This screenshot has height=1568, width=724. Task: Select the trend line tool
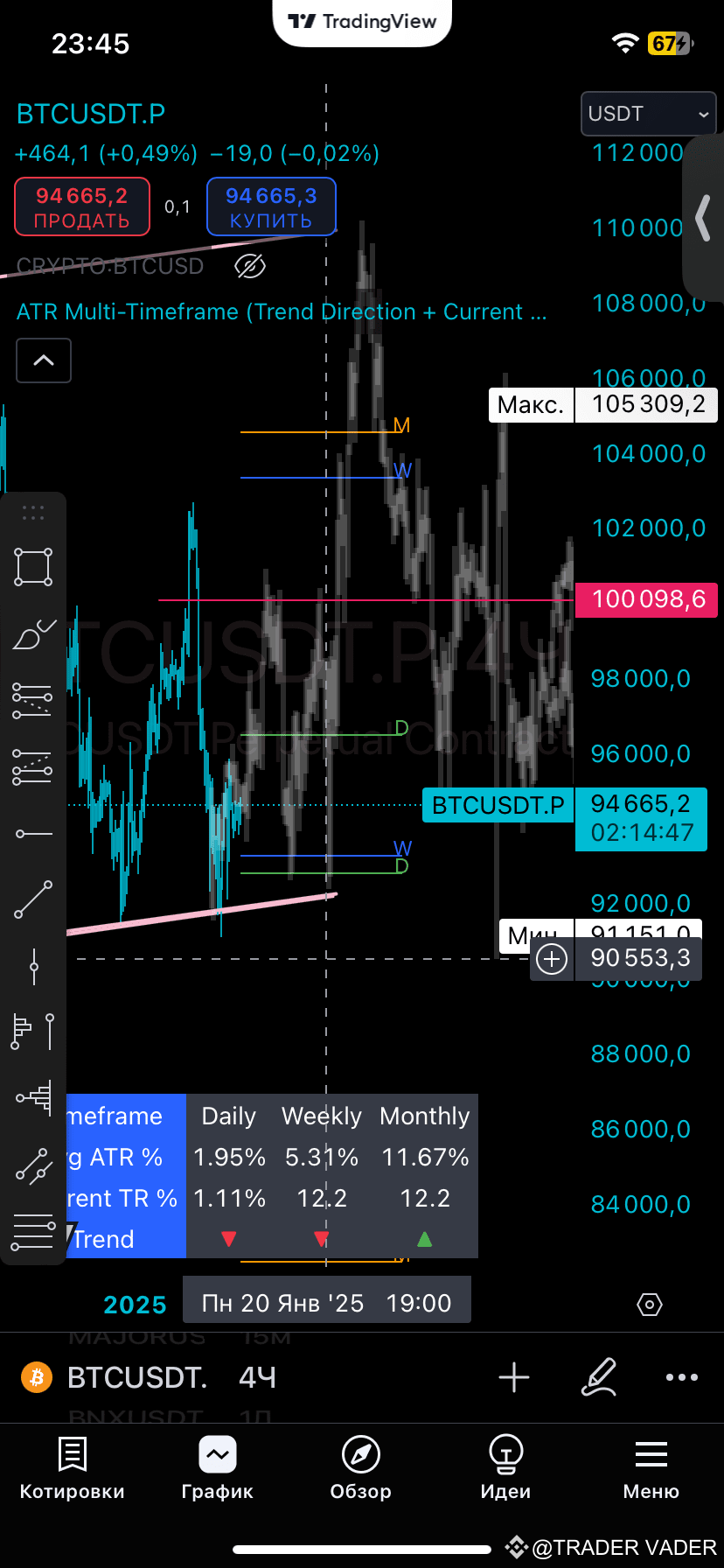[x=33, y=899]
